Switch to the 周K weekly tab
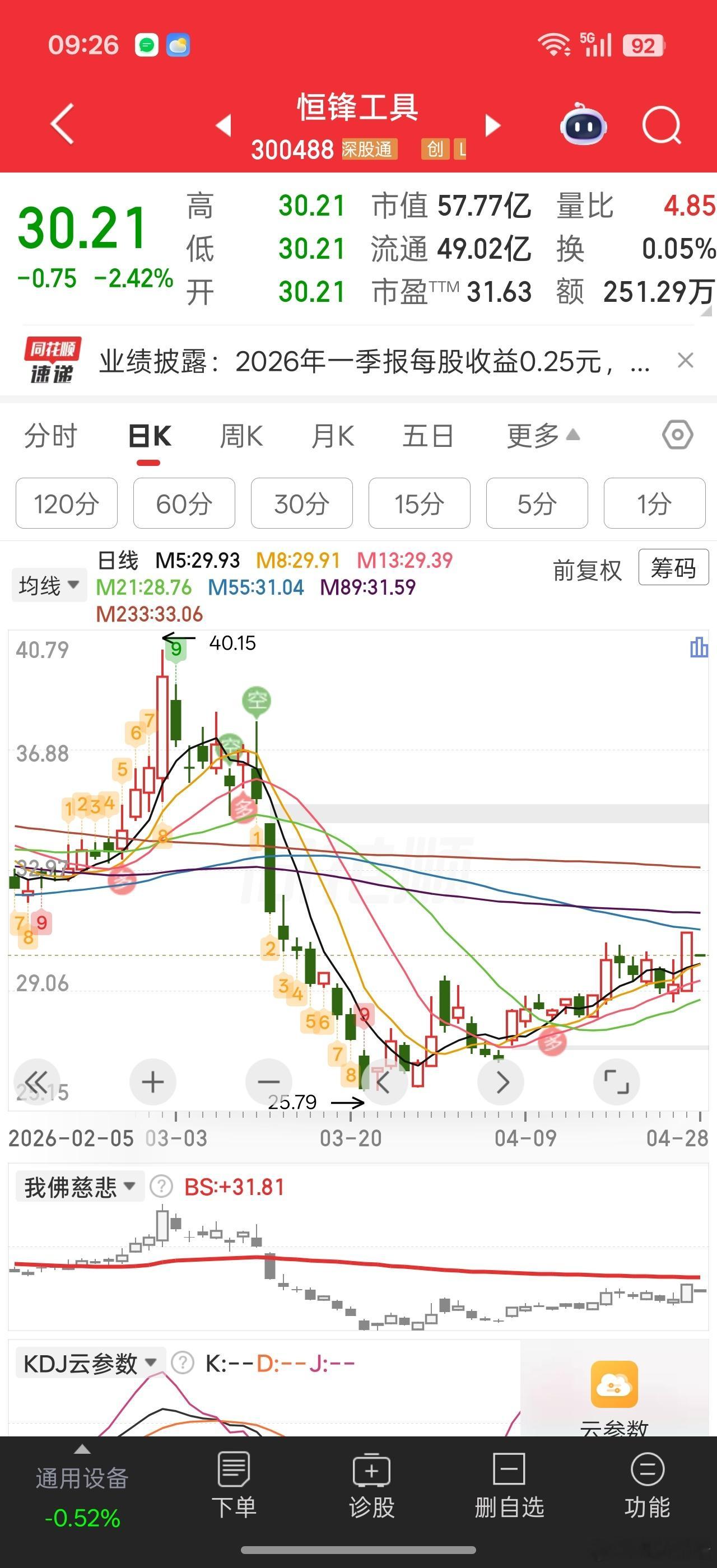Viewport: 717px width, 1568px height. 241,436
